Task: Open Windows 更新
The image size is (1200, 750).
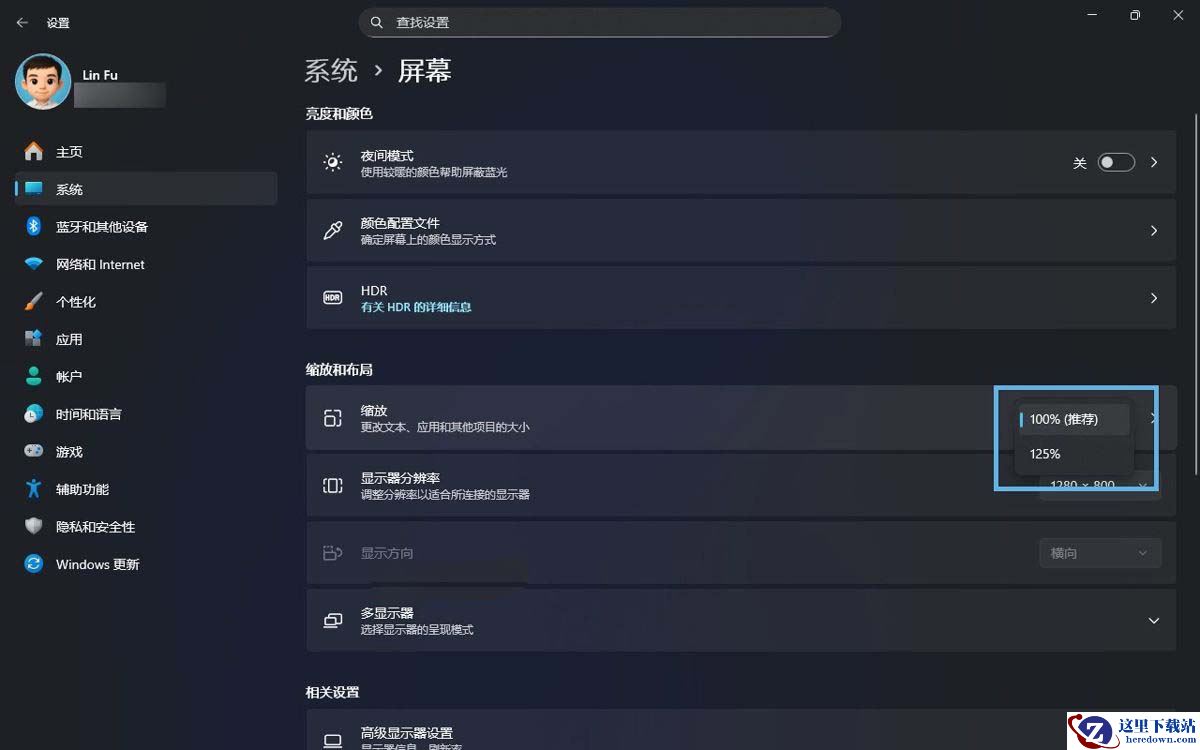Action: [97, 564]
